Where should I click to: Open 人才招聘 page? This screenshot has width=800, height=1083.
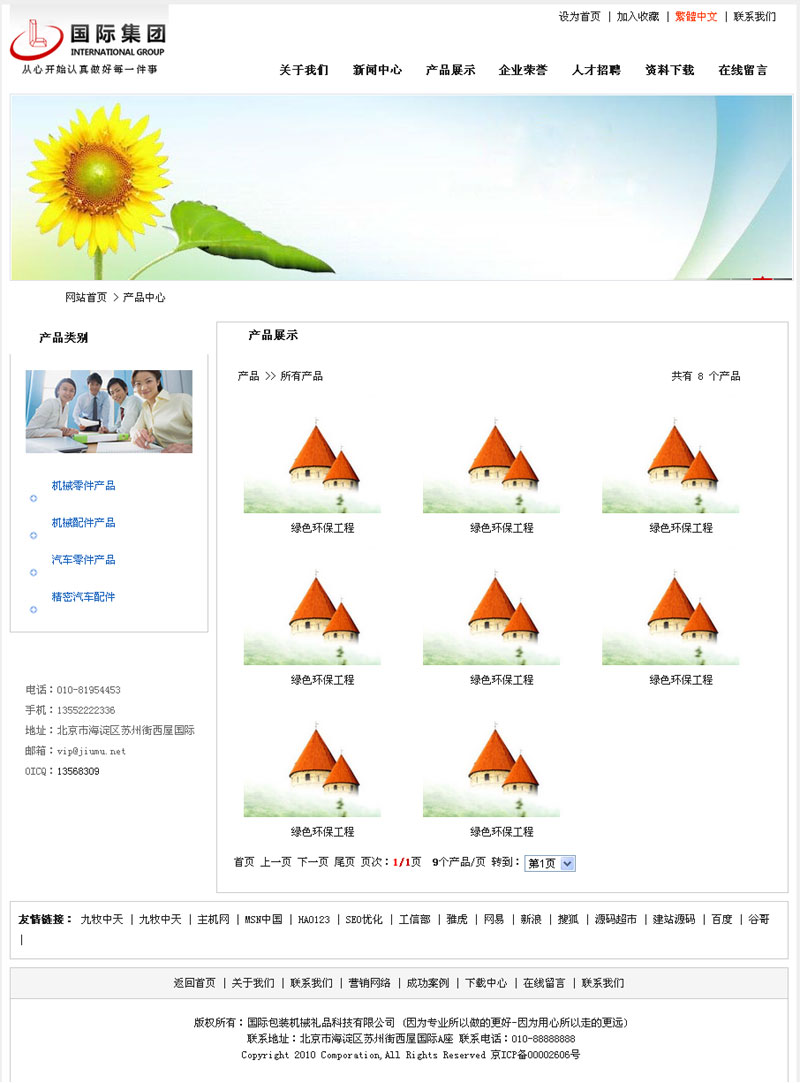click(596, 70)
